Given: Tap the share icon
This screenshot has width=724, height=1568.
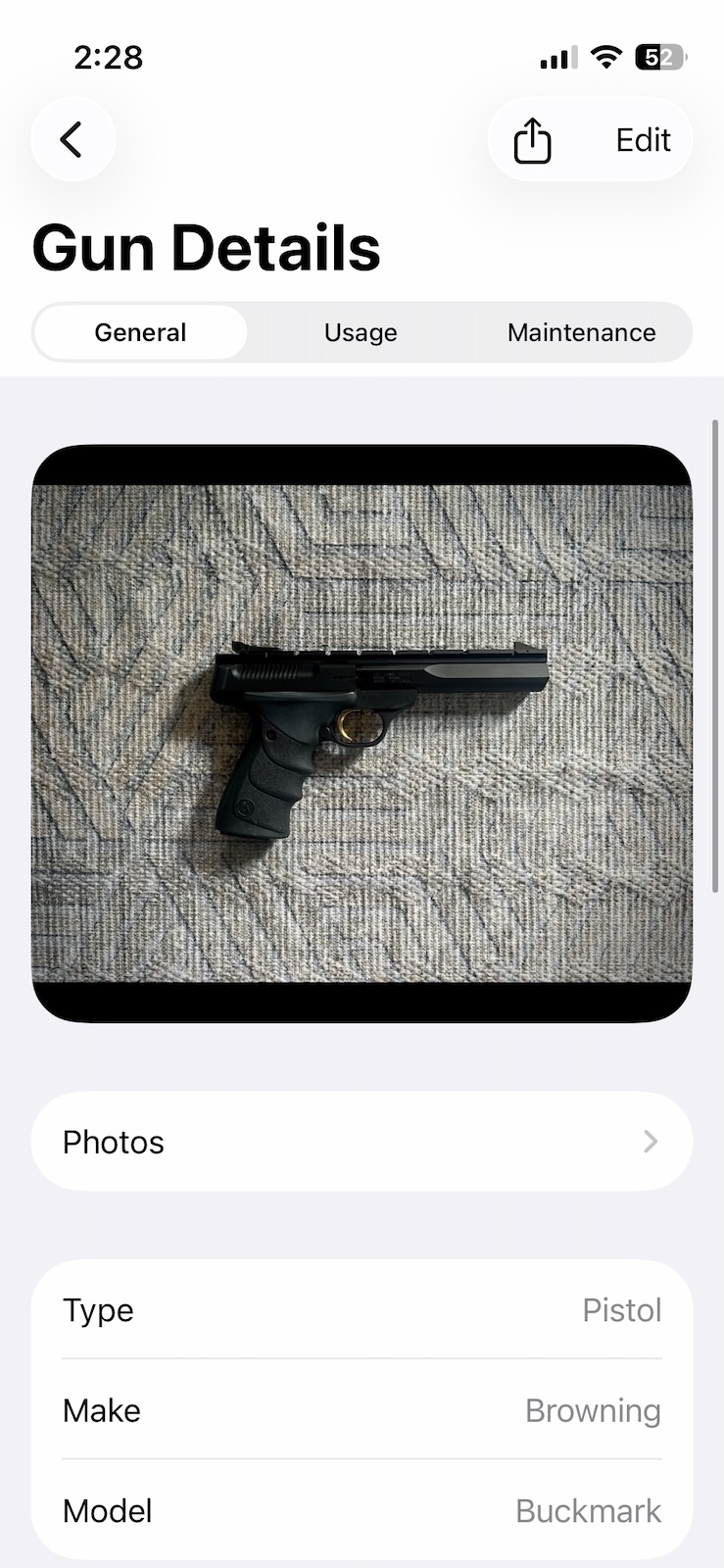Looking at the screenshot, I should click(530, 139).
